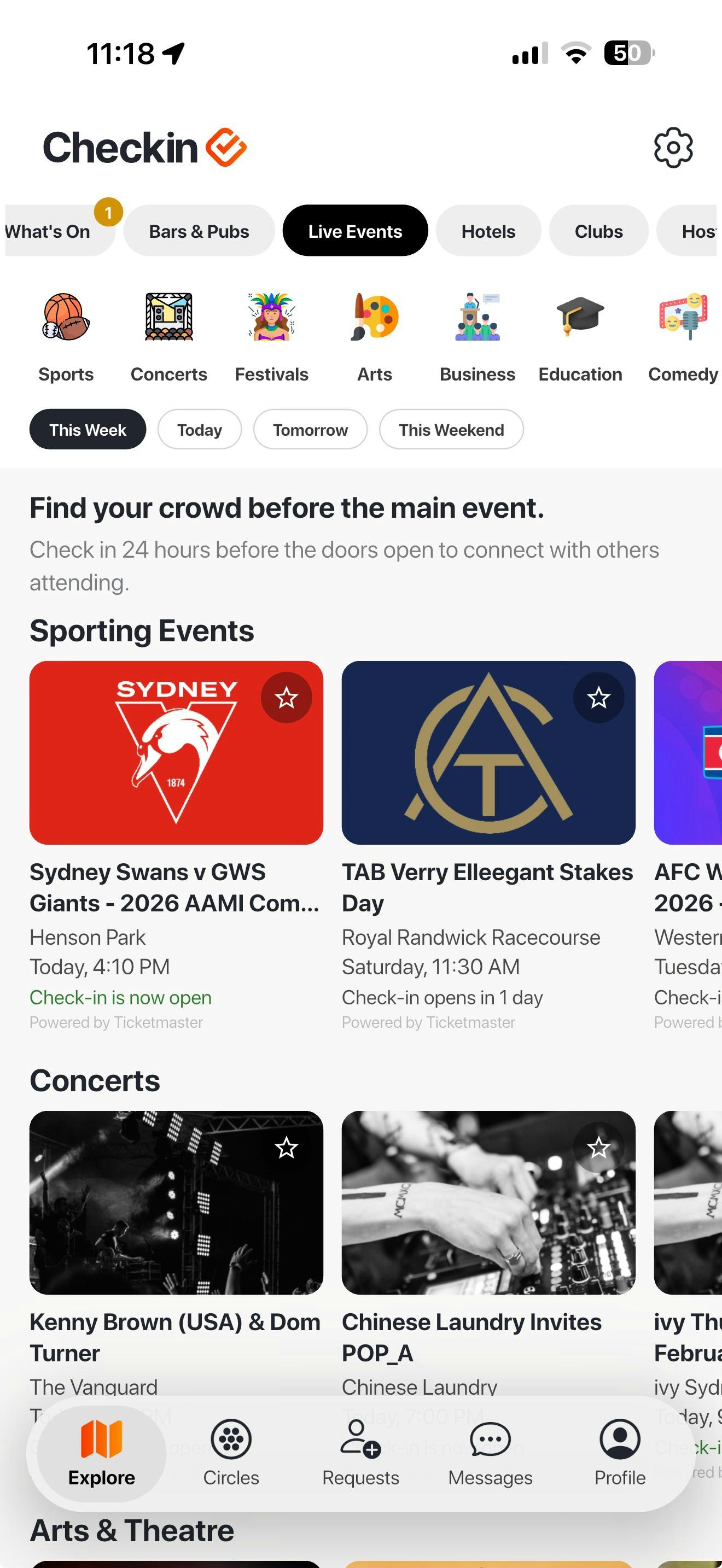Viewport: 722px width, 1568px height.
Task: Favorite the Sydney Swans v GWS Giants event
Action: [x=286, y=698]
